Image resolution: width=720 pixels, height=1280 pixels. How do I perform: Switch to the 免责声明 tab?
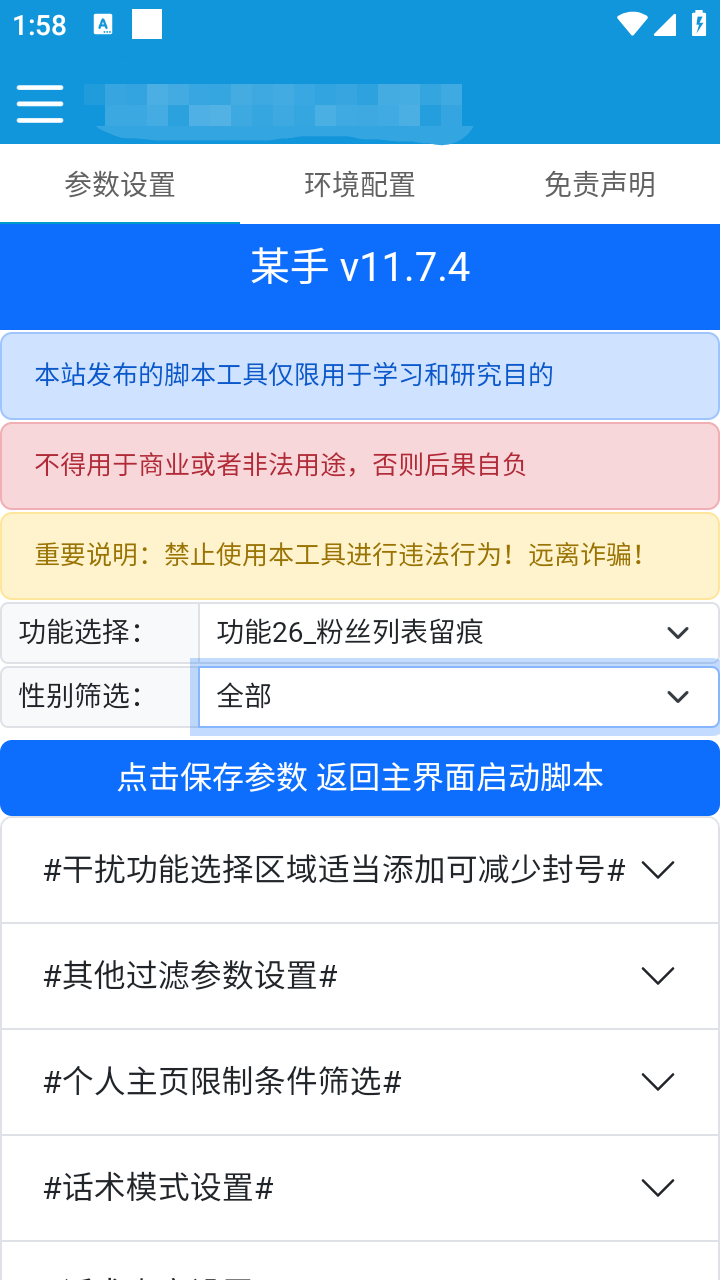coord(600,185)
